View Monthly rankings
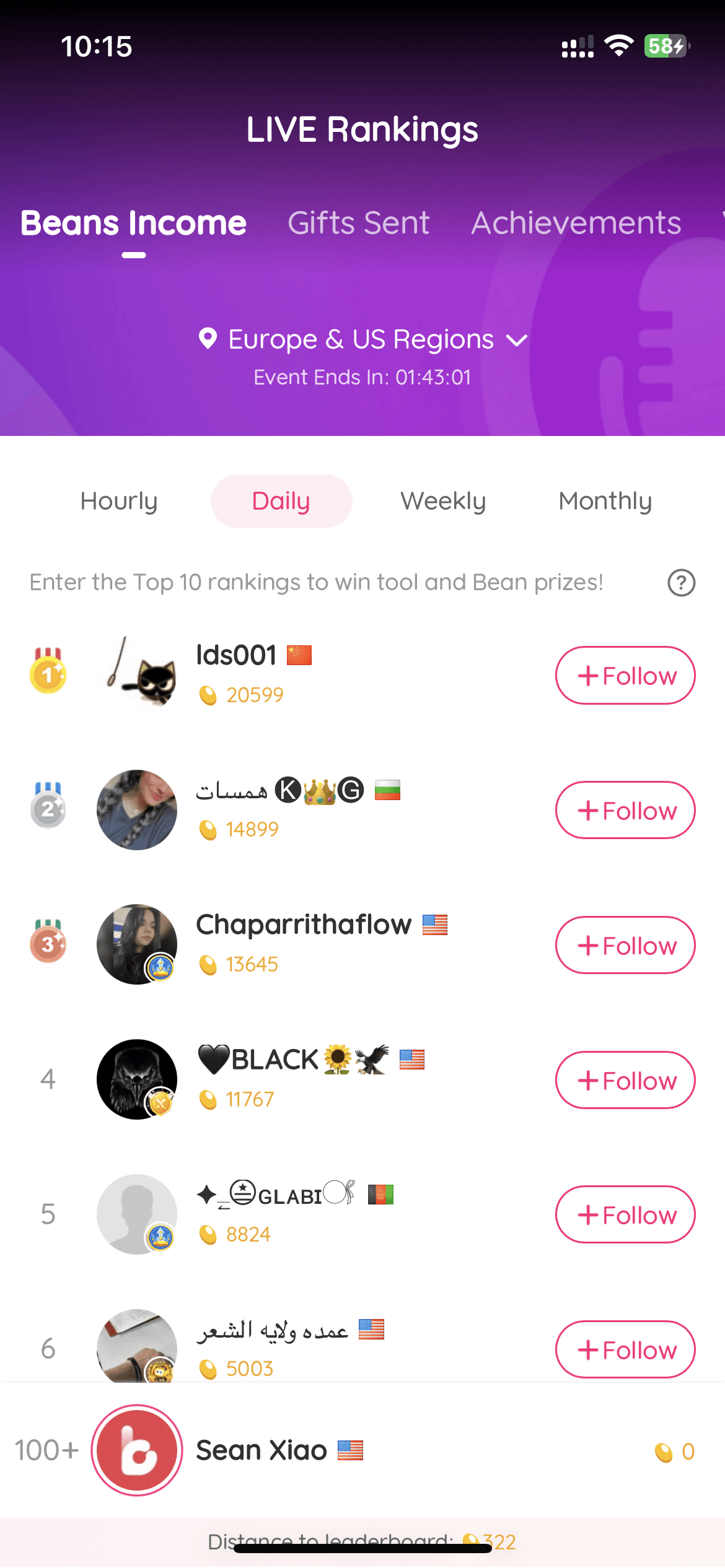Image resolution: width=725 pixels, height=1568 pixels. pos(605,501)
